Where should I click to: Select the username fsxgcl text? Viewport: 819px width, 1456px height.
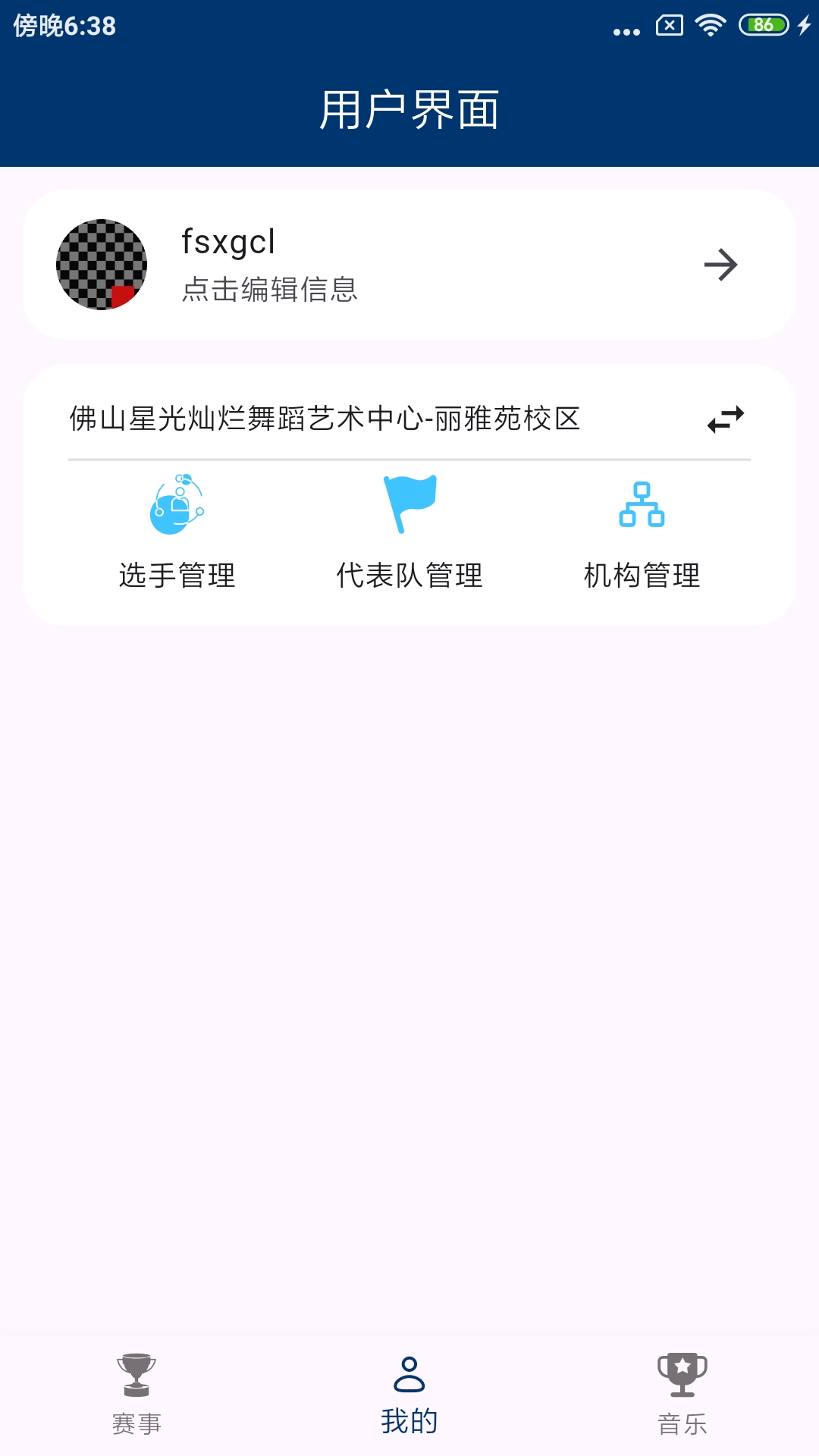click(x=227, y=241)
